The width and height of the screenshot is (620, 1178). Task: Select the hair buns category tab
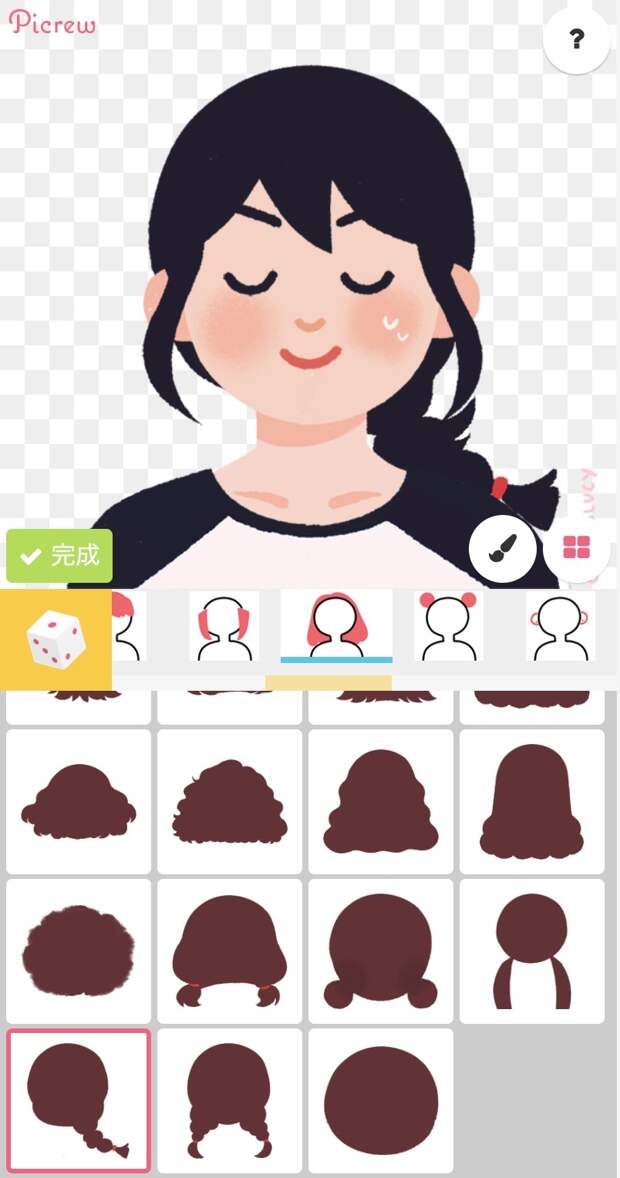448,627
